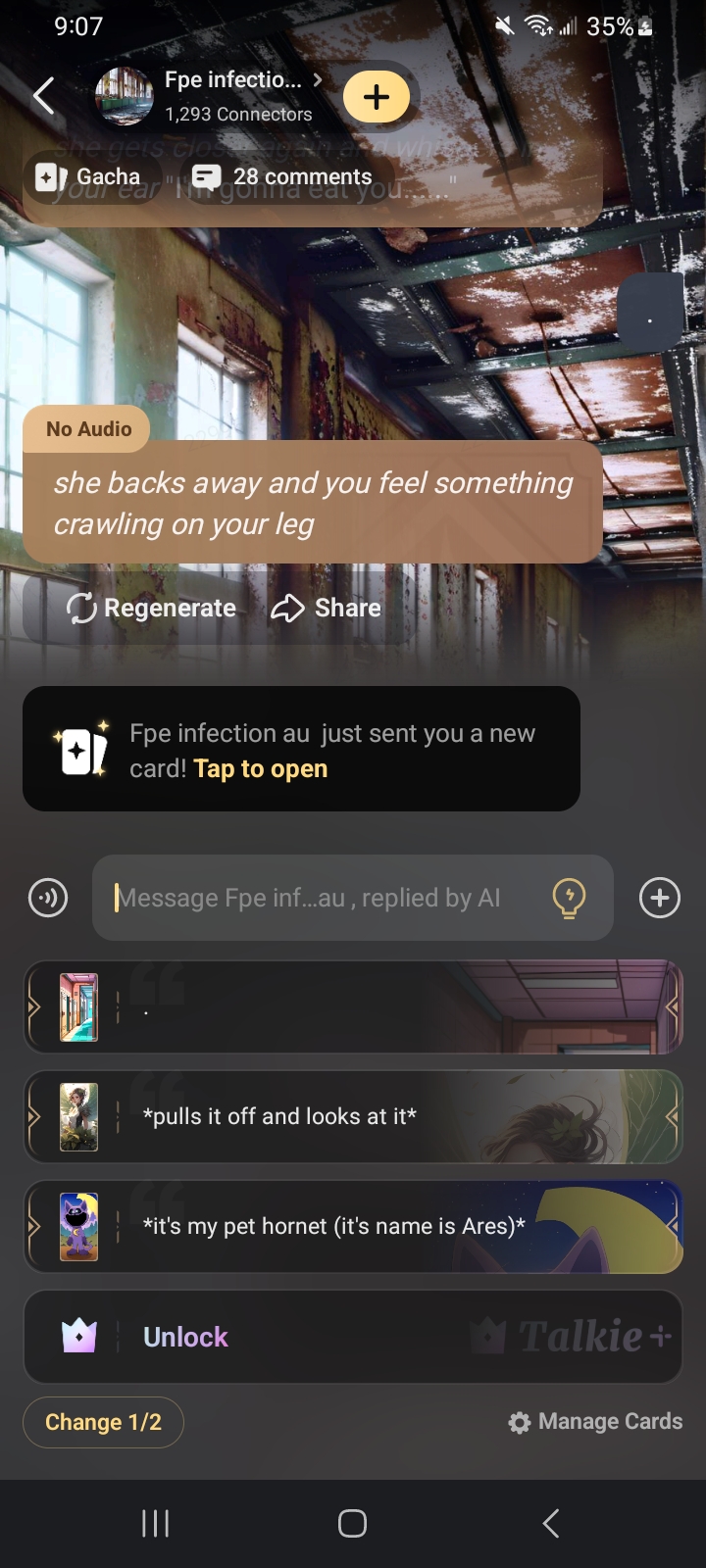
Task: Get reply suggestions with the lightbulb icon
Action: [569, 898]
